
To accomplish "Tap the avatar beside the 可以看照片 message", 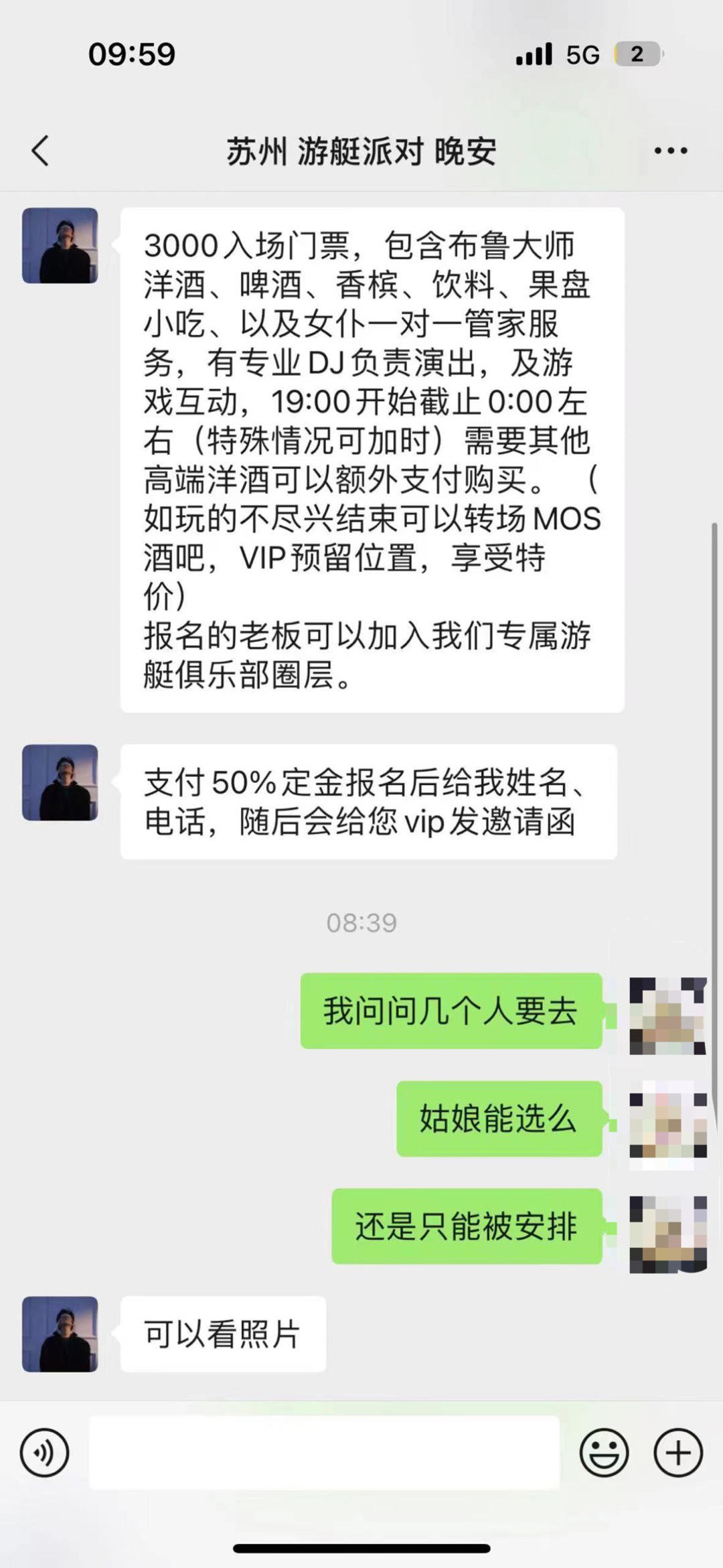I will click(x=60, y=1333).
